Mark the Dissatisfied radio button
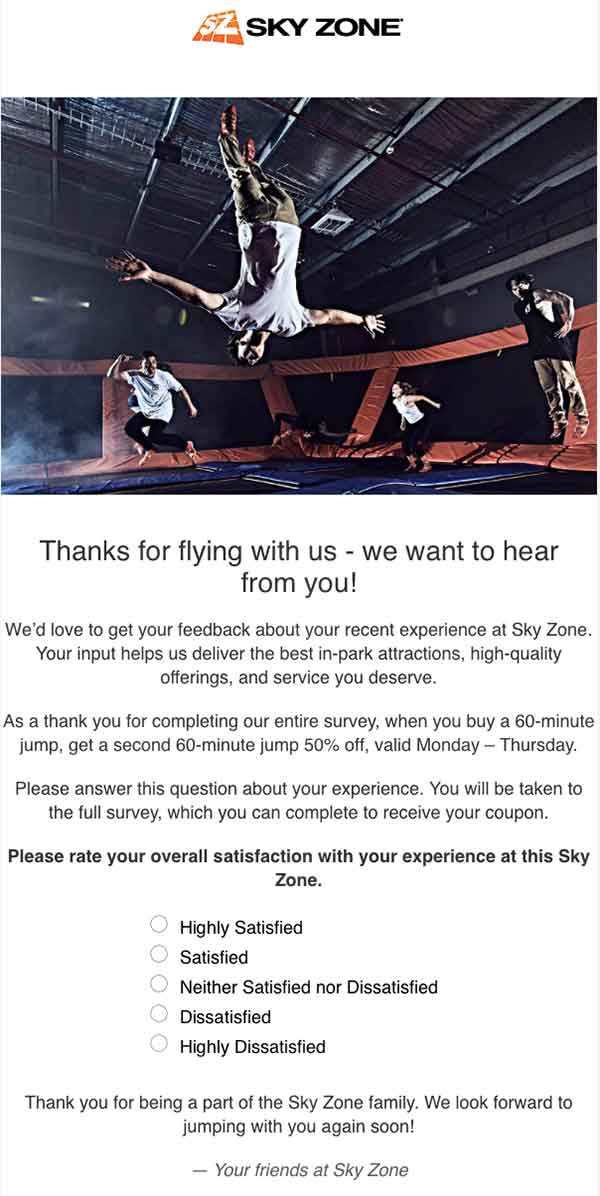The image size is (600, 1196). pyautogui.click(x=158, y=1014)
